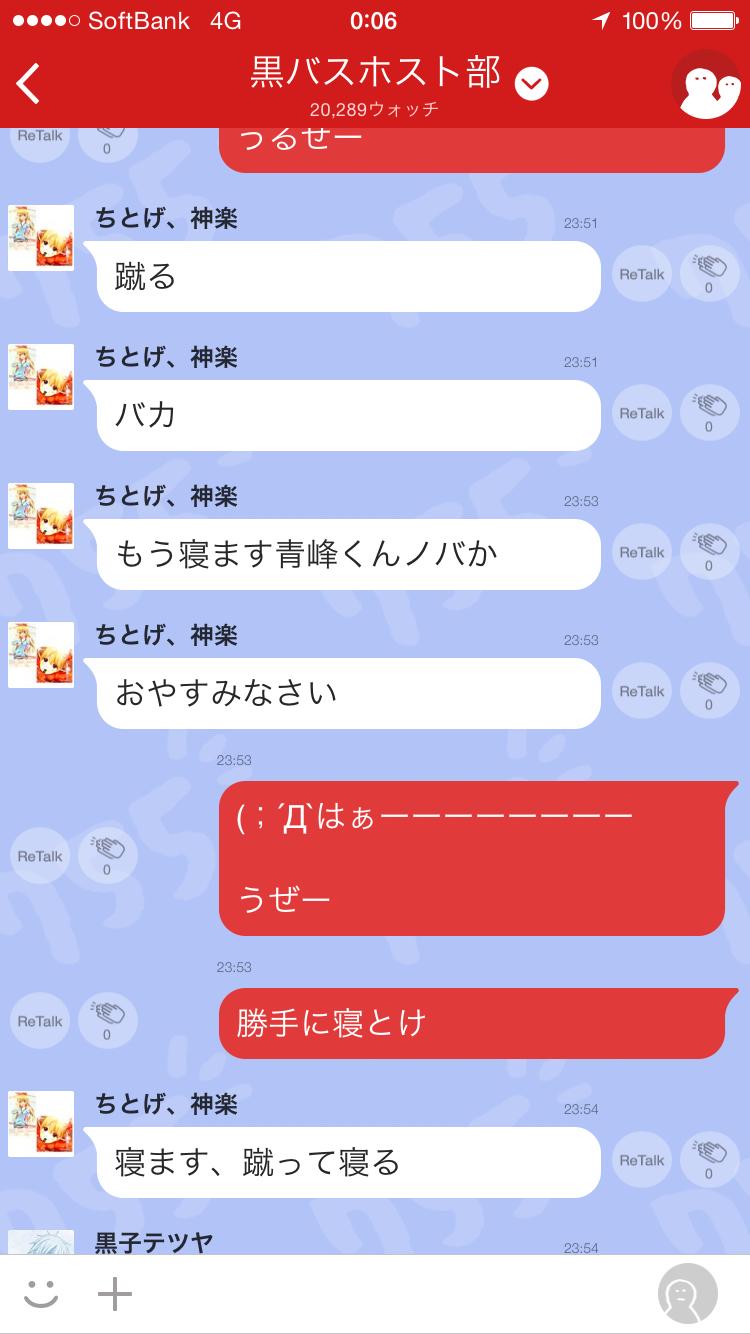
Task: Tap ReTalk on the おやすみなさい message
Action: [641, 690]
